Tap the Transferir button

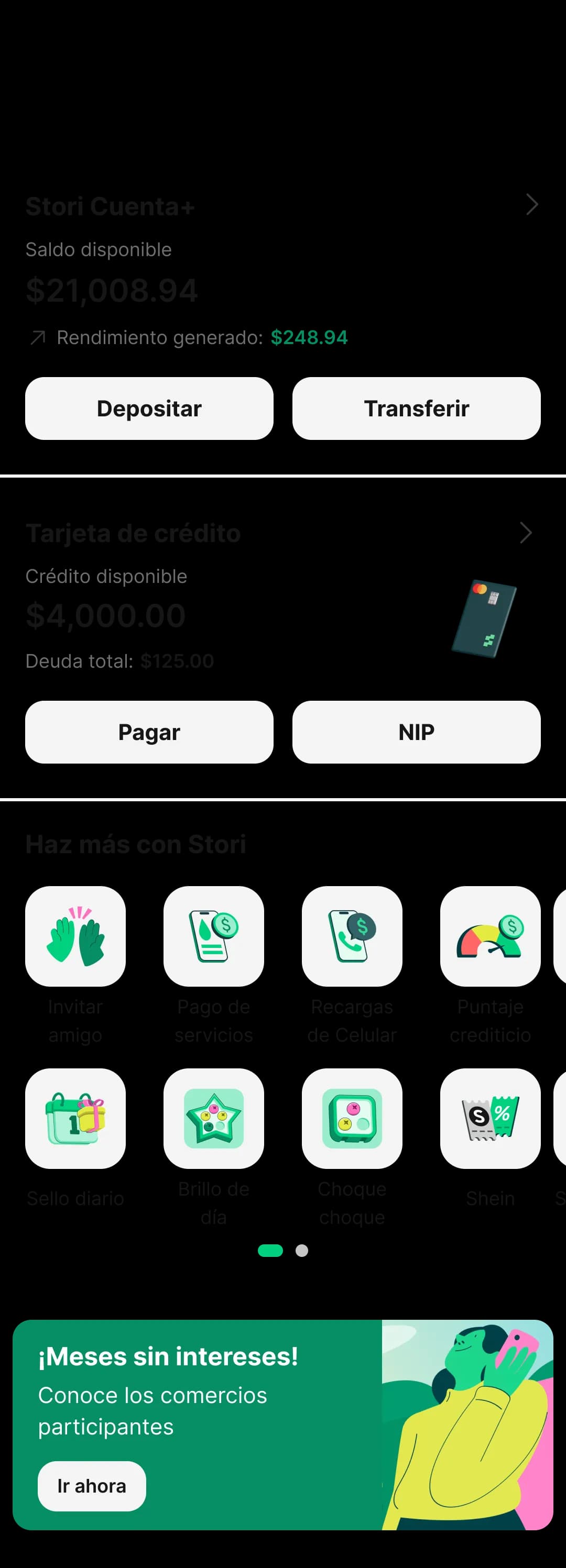pos(416,408)
